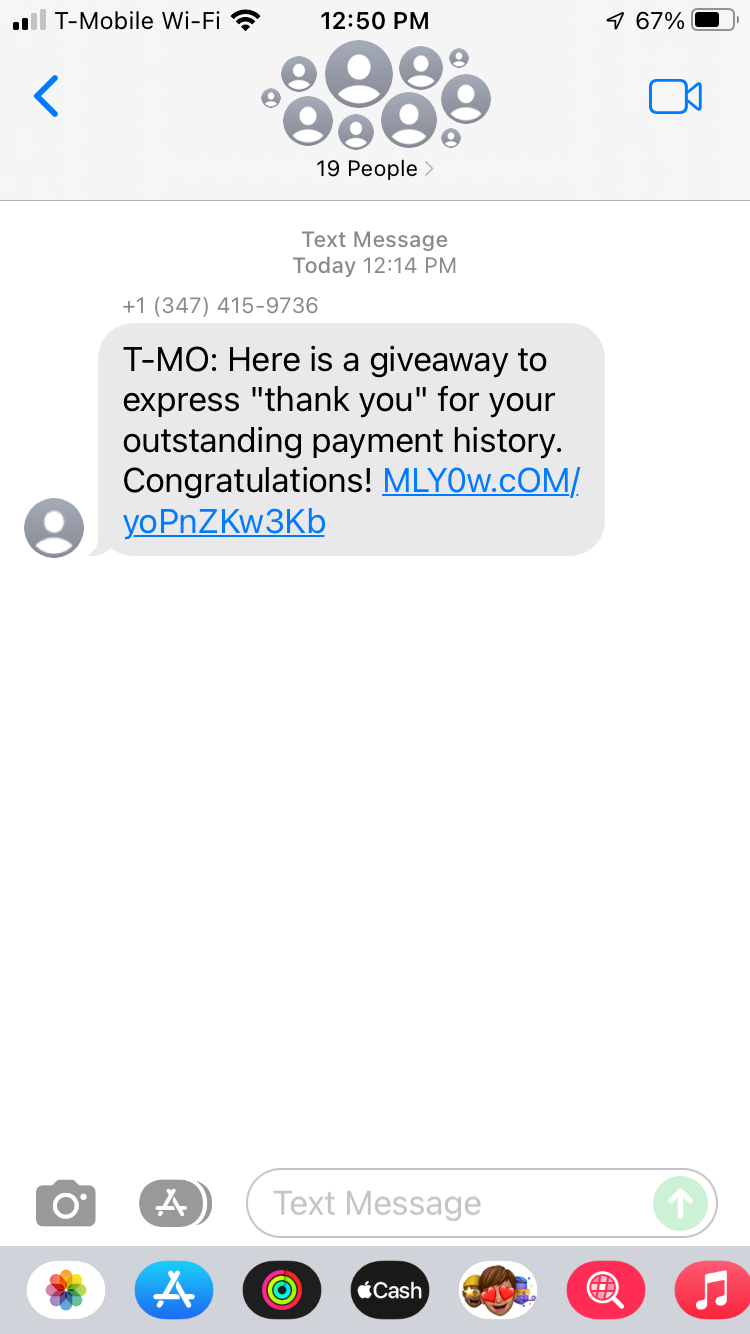Open the Music app in the app strip
Screen dimensions: 750x1334
712,1290
